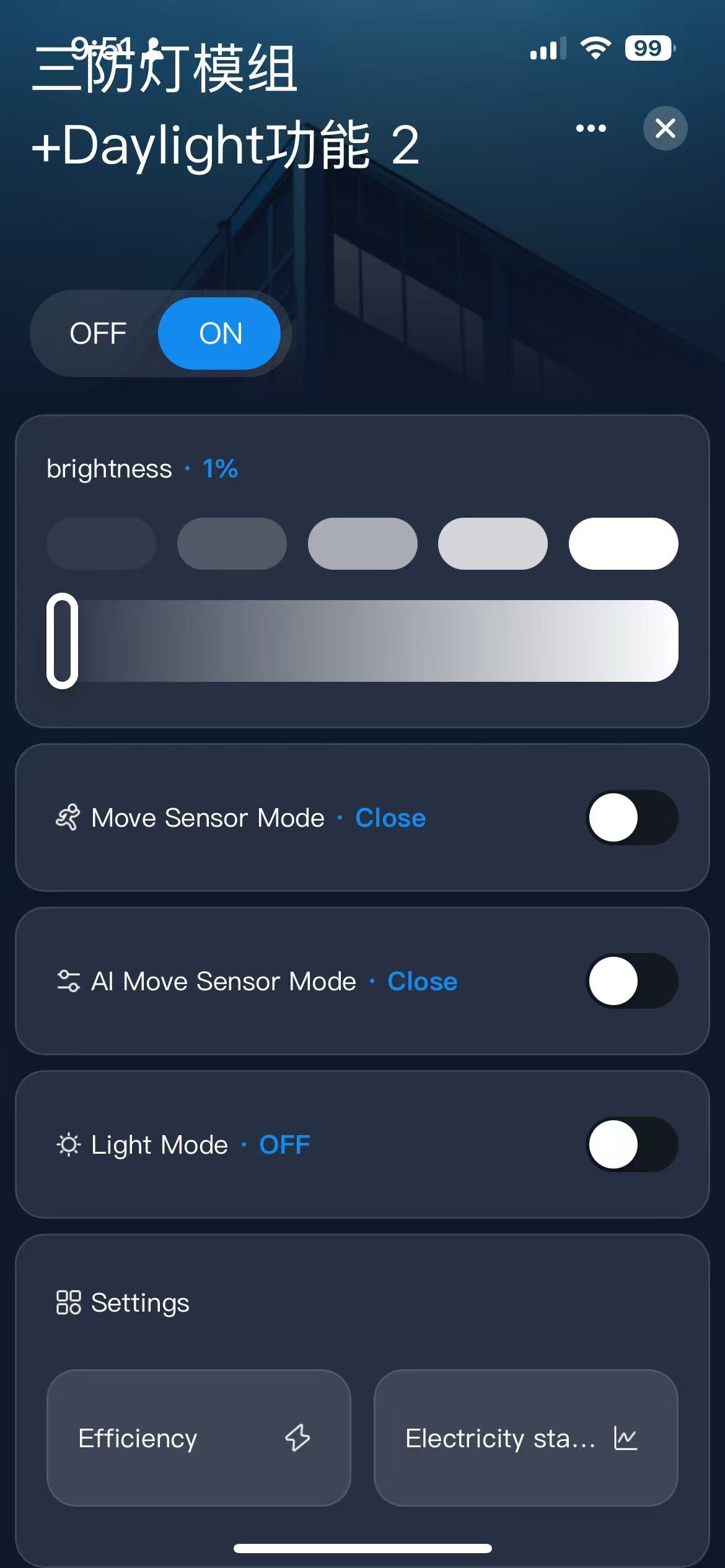Choose the middle brightness preset
This screenshot has height=1568, width=725.
362,543
